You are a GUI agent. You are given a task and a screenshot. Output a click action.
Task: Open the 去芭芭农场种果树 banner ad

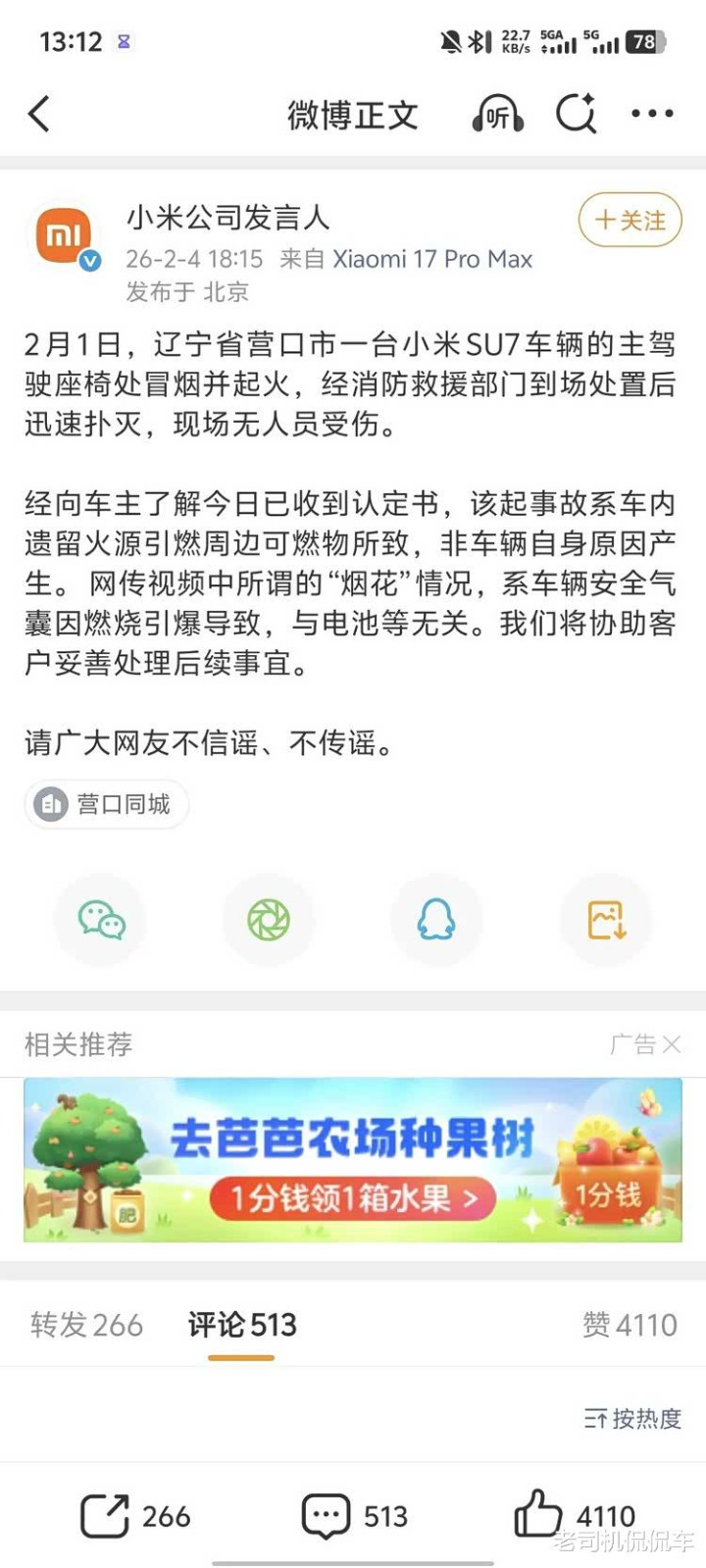[x=353, y=1159]
